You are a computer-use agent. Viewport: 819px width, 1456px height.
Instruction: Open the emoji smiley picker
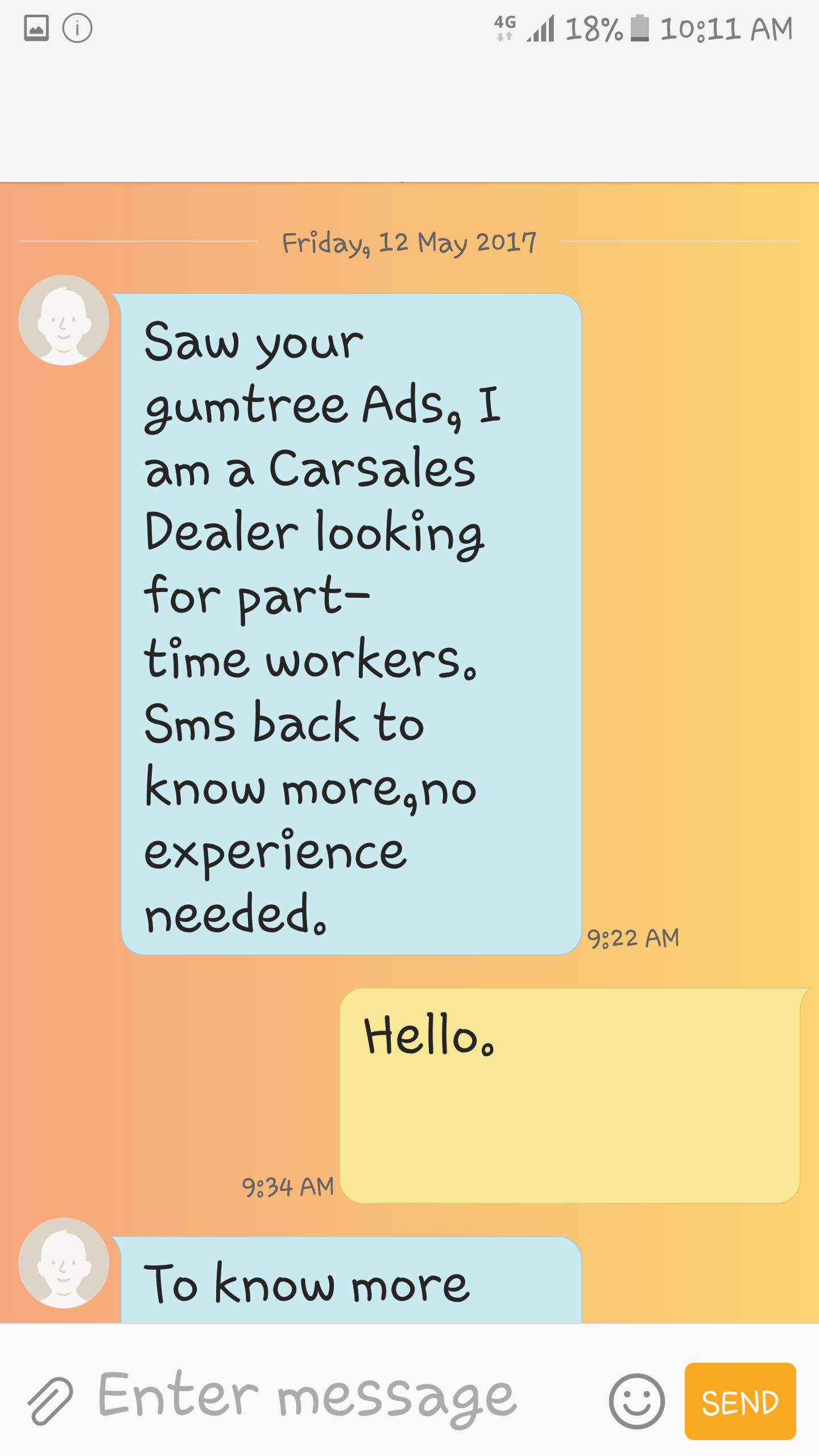click(636, 1401)
